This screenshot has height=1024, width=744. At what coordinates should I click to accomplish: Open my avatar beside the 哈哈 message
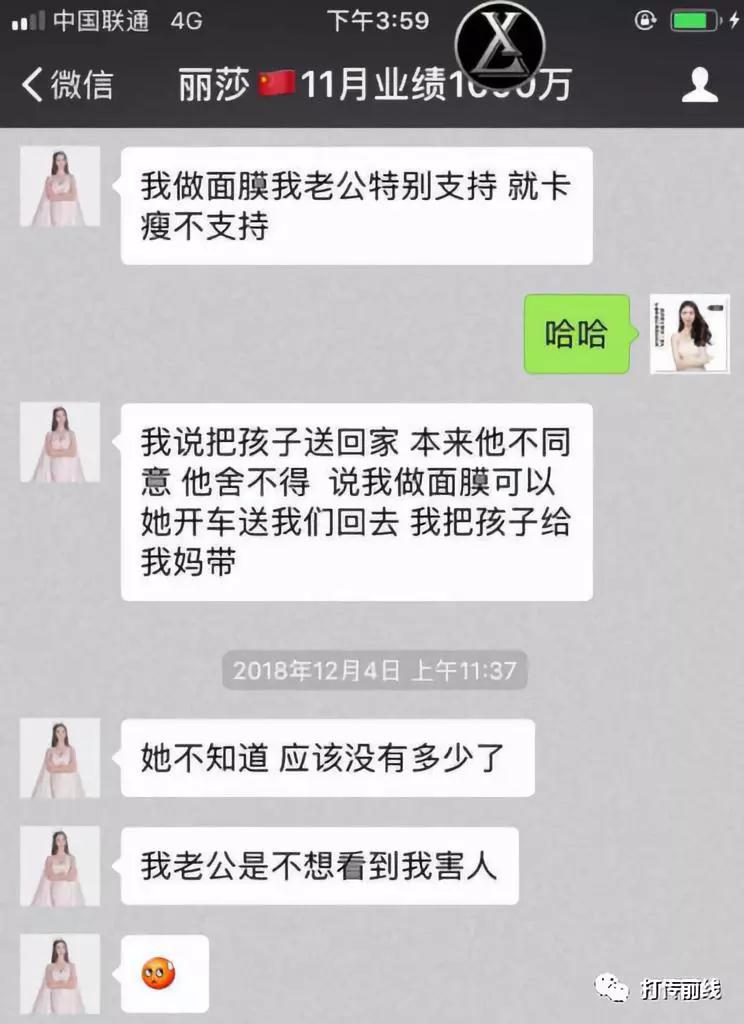coord(689,334)
